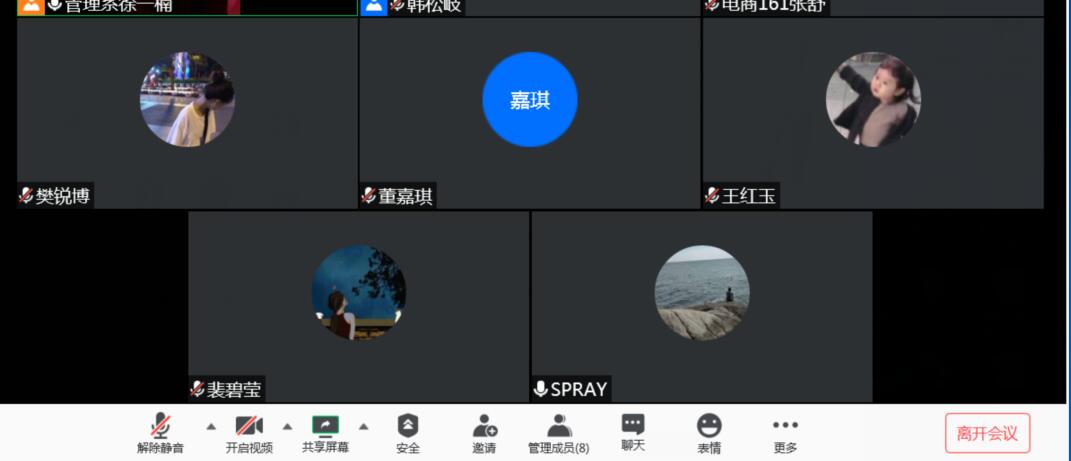Invite participants with 邀请

(484, 433)
